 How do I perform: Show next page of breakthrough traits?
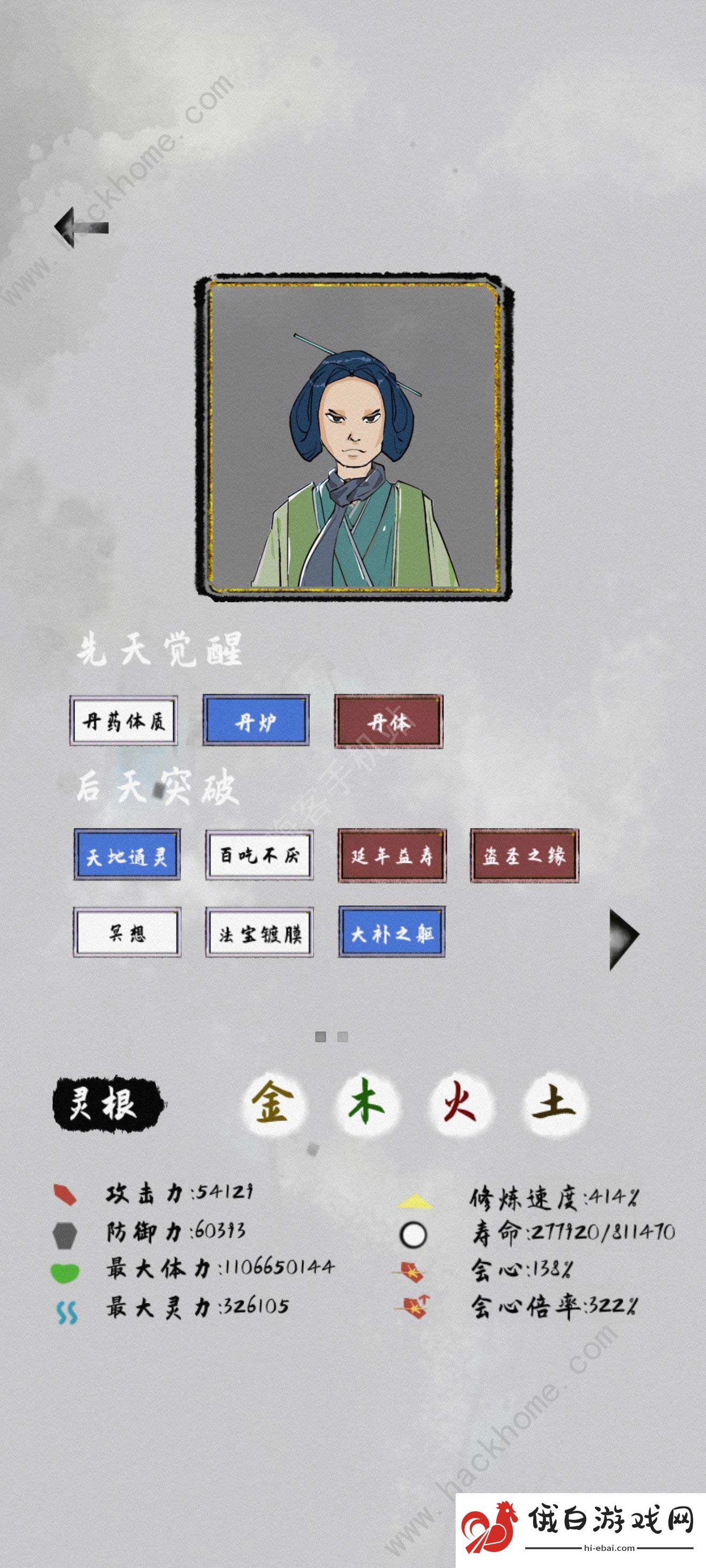click(x=624, y=939)
